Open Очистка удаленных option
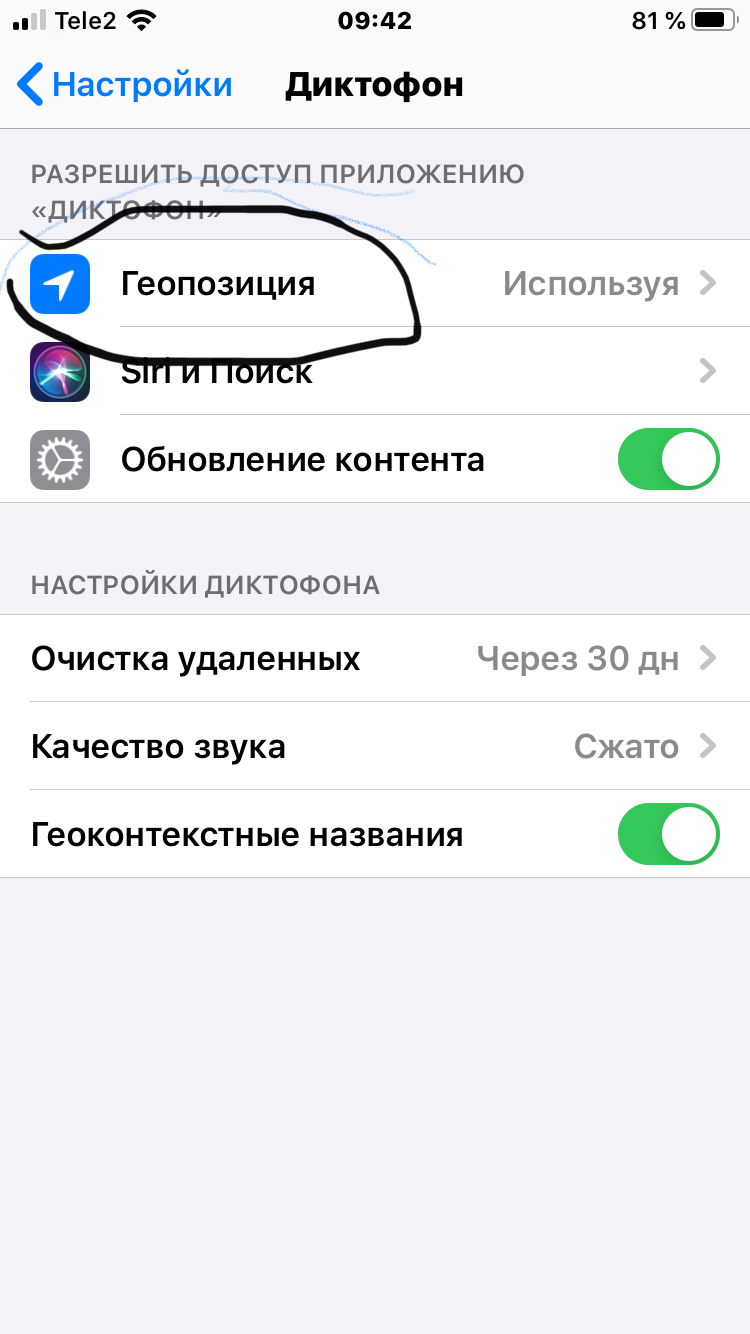The height and width of the screenshot is (1334, 750). (375, 659)
